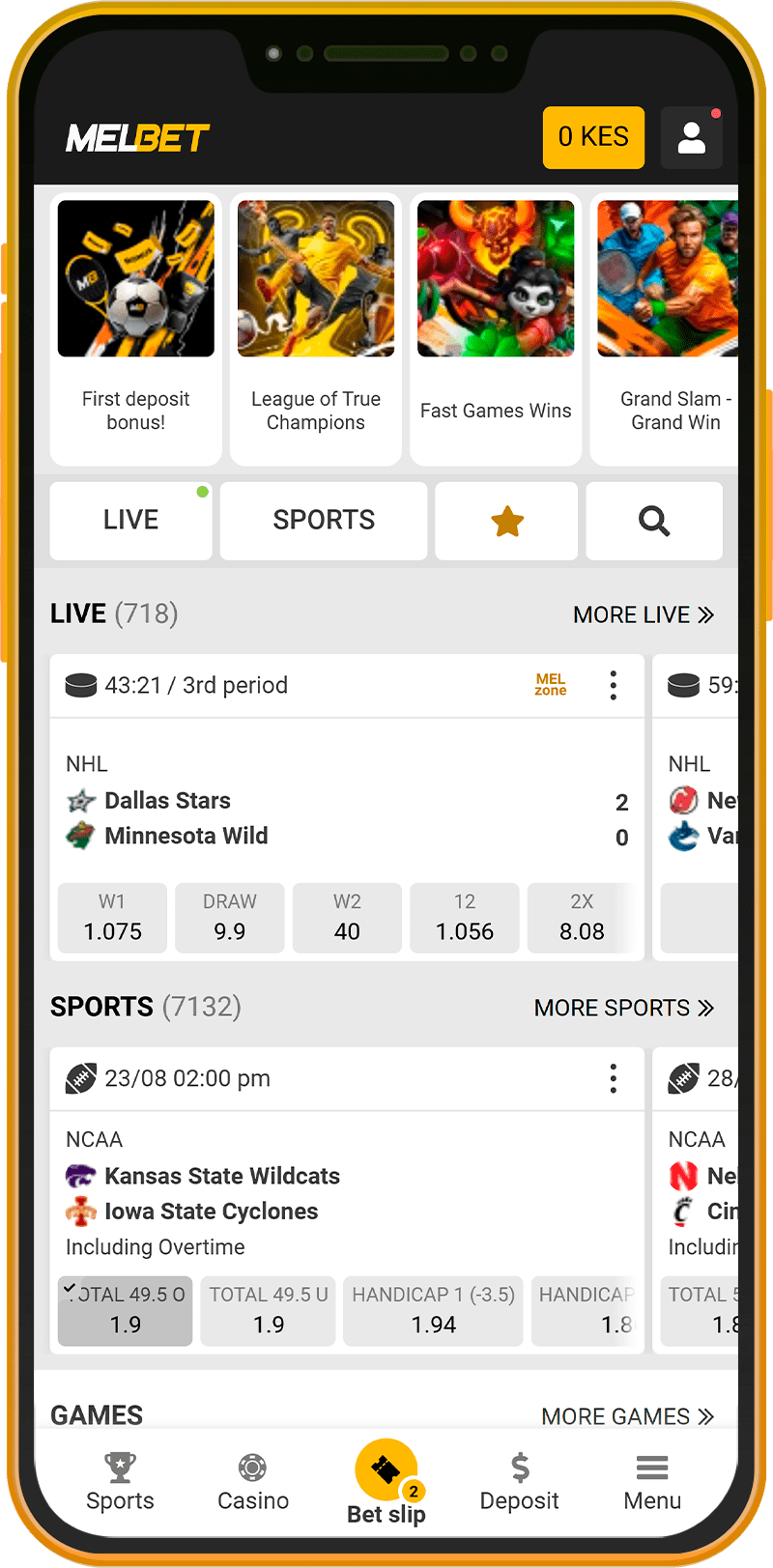Open options menu for the NHL live match
Screen dimensions: 773x1568
(x=613, y=685)
